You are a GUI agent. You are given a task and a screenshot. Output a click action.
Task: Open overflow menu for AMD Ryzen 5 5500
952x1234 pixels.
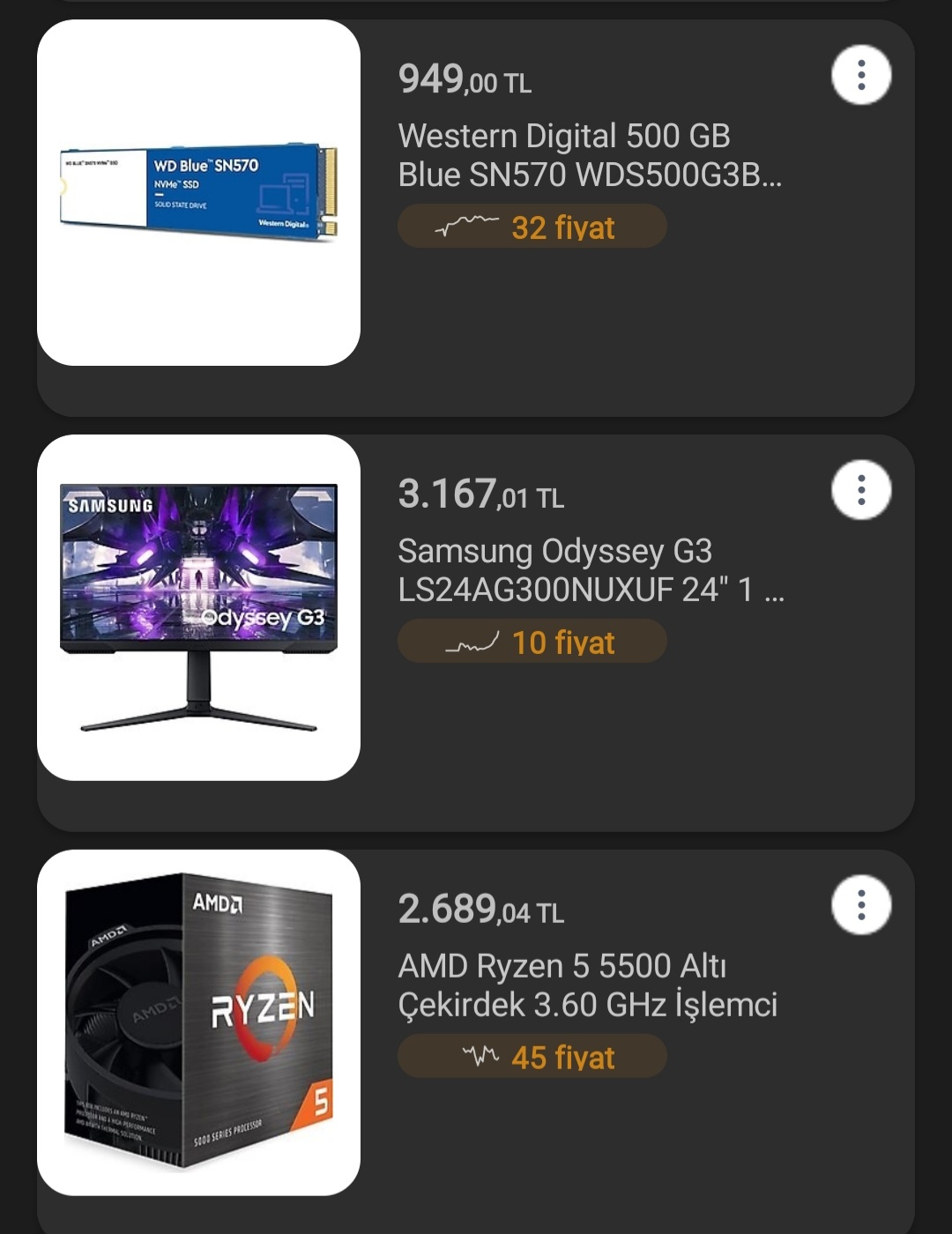(861, 905)
